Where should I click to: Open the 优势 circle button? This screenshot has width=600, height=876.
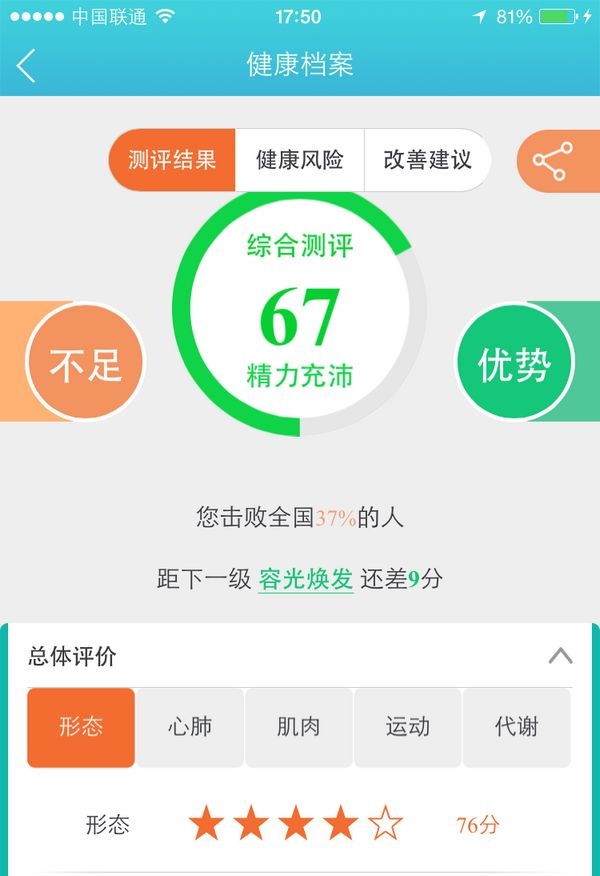pos(514,362)
